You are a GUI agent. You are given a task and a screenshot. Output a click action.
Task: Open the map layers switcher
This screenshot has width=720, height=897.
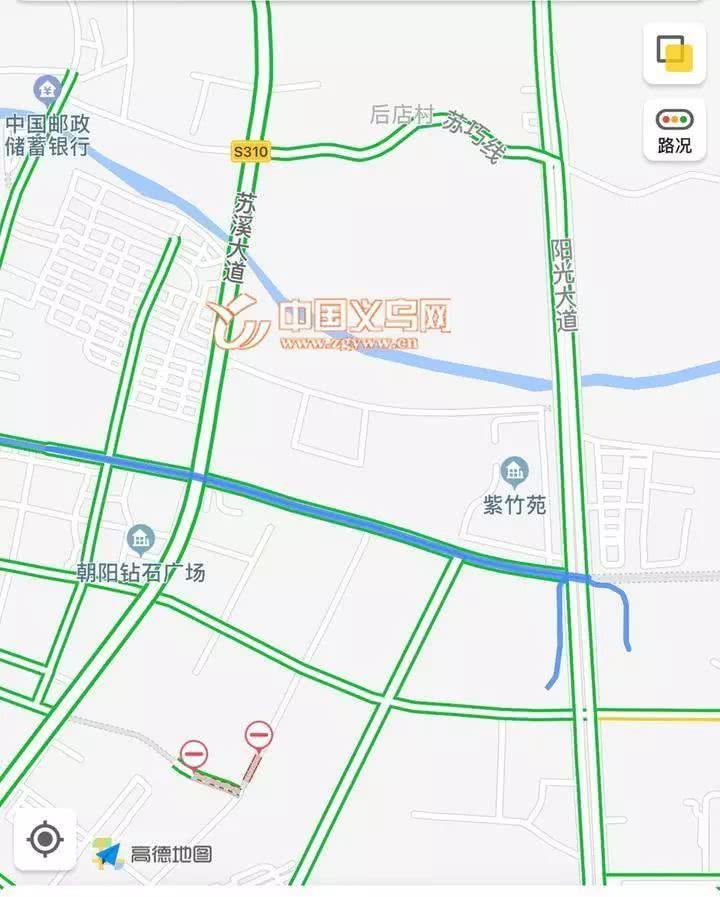click(674, 53)
